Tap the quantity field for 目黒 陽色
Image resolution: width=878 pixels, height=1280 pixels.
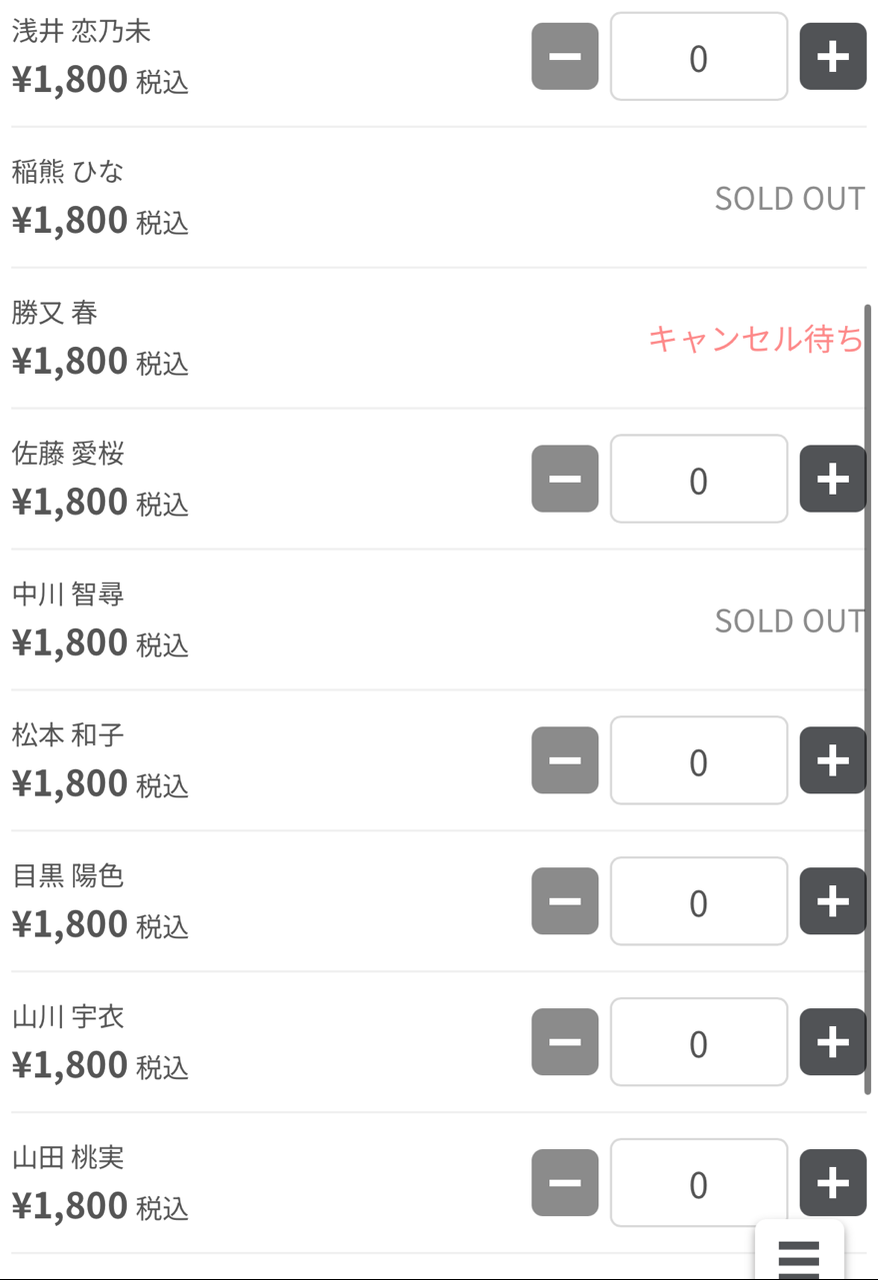pyautogui.click(x=698, y=902)
